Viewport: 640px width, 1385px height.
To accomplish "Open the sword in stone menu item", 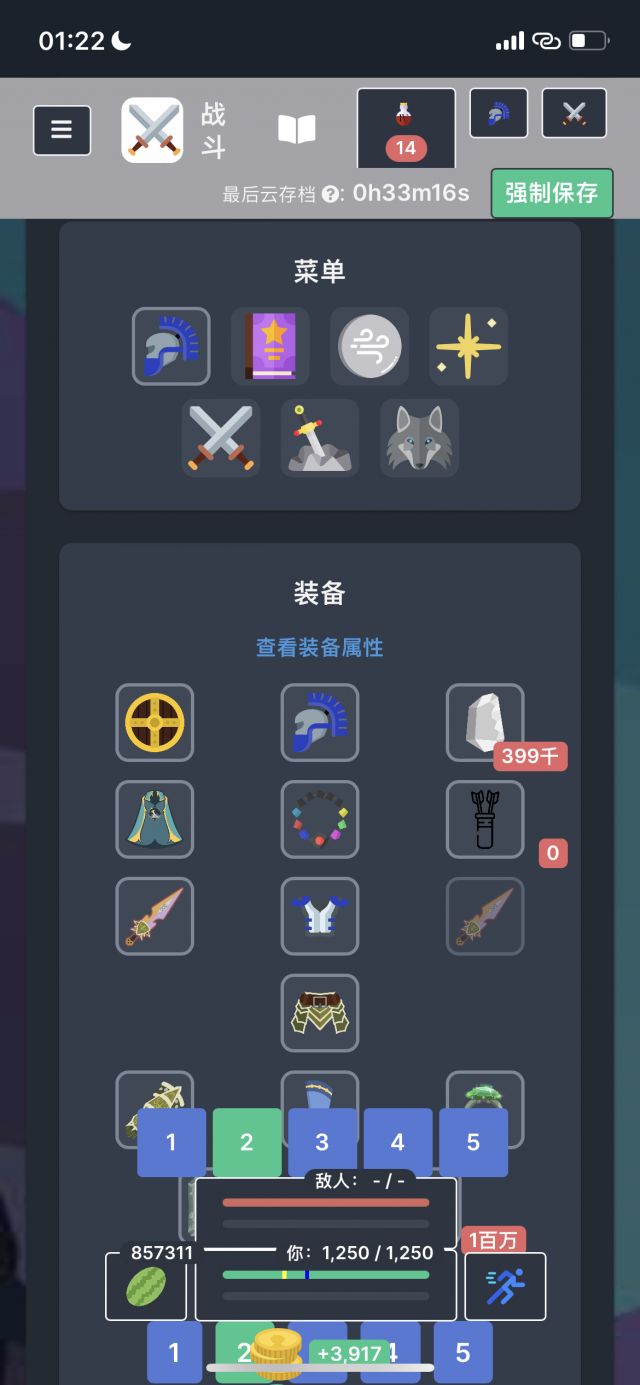I will (x=320, y=438).
